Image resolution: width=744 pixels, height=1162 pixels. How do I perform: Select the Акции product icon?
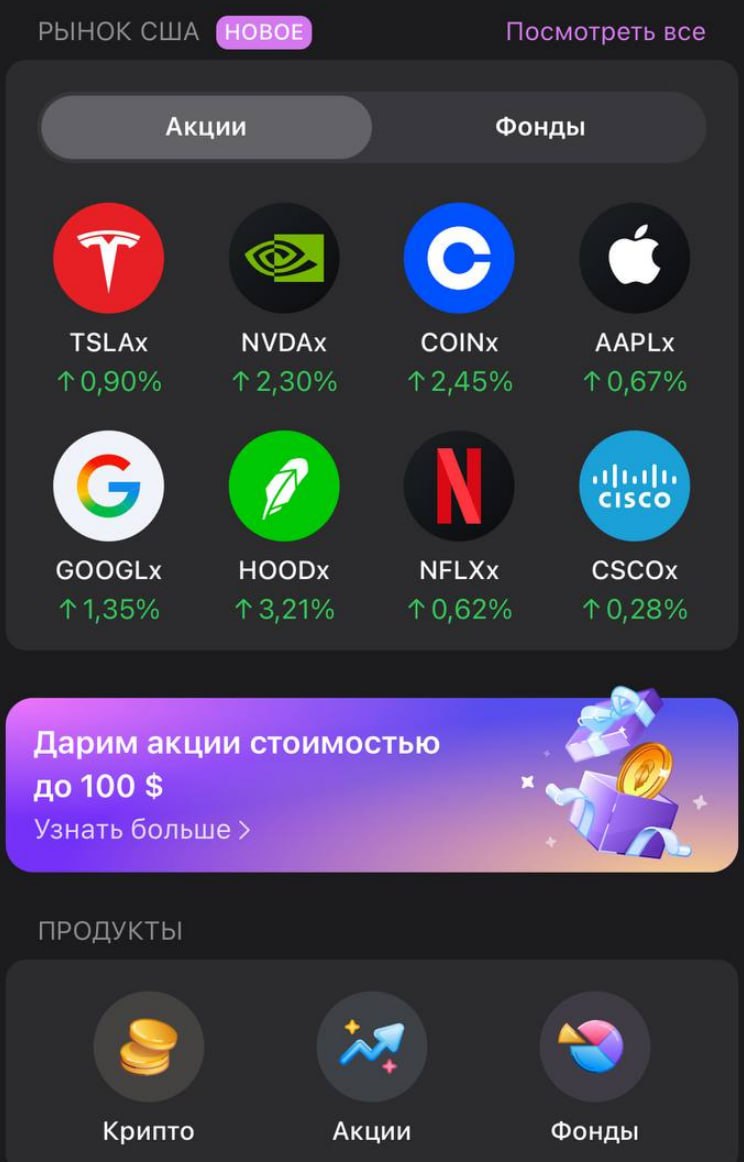coord(372,1046)
